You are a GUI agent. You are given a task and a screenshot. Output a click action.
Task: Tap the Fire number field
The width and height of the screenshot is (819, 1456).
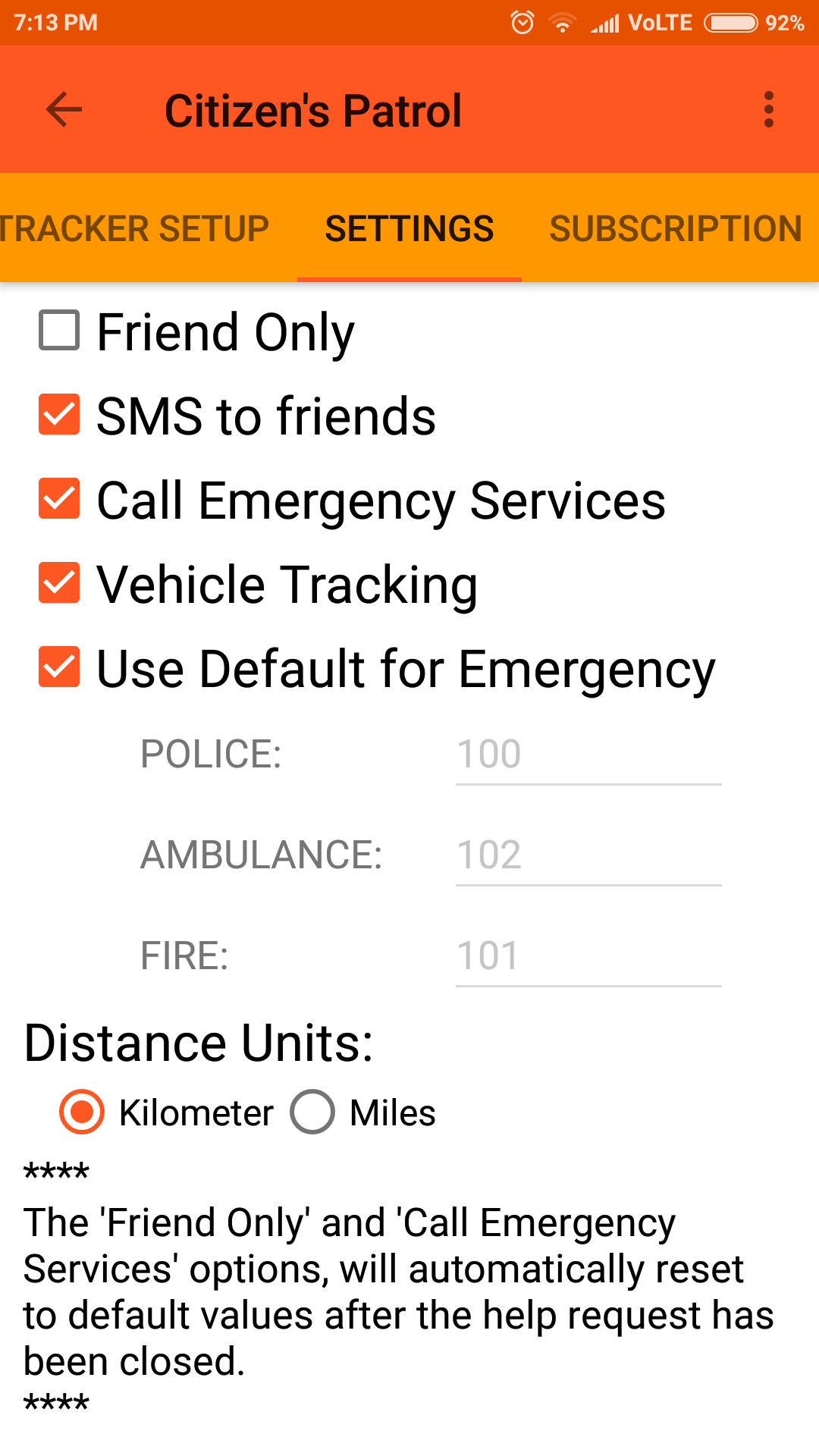(x=588, y=957)
